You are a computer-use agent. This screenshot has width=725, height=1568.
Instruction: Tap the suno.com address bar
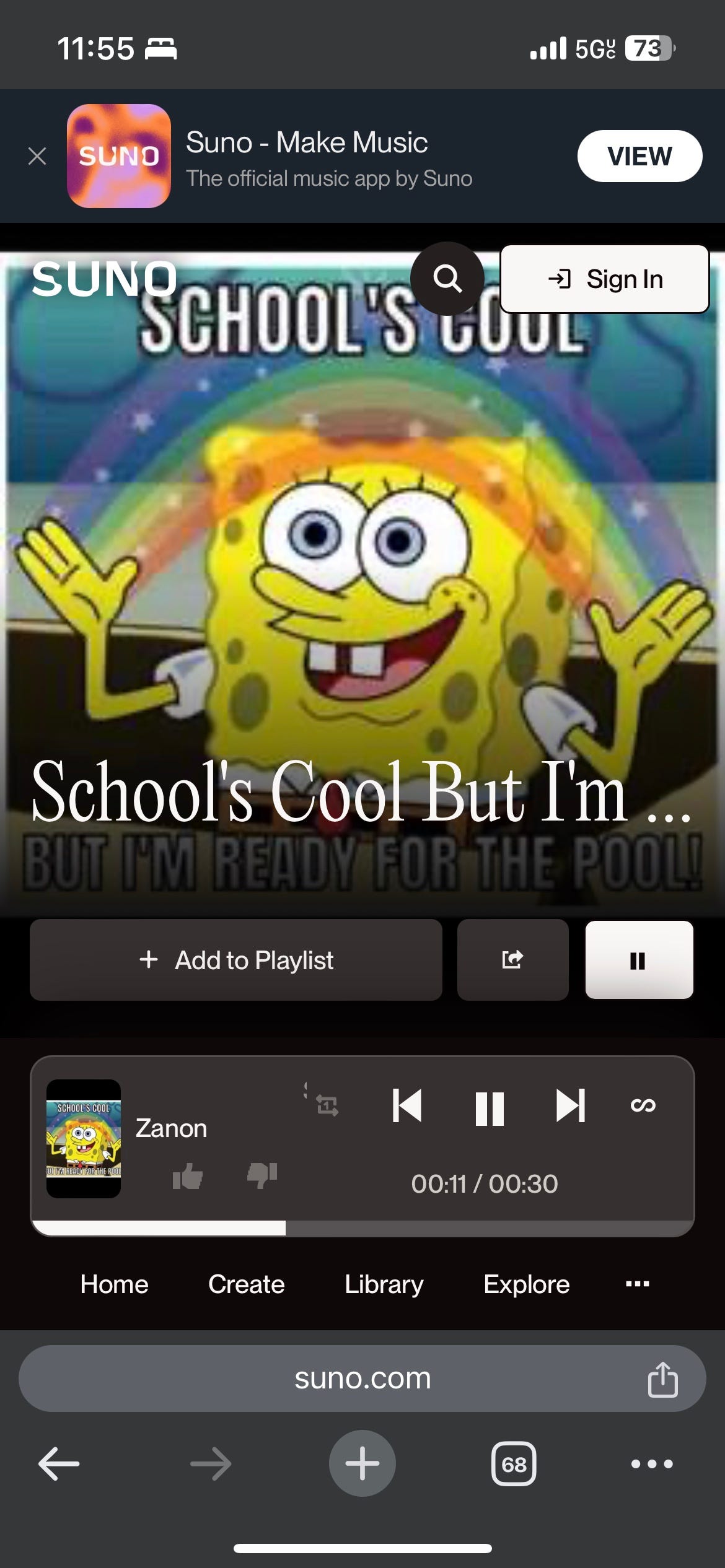tap(362, 1379)
